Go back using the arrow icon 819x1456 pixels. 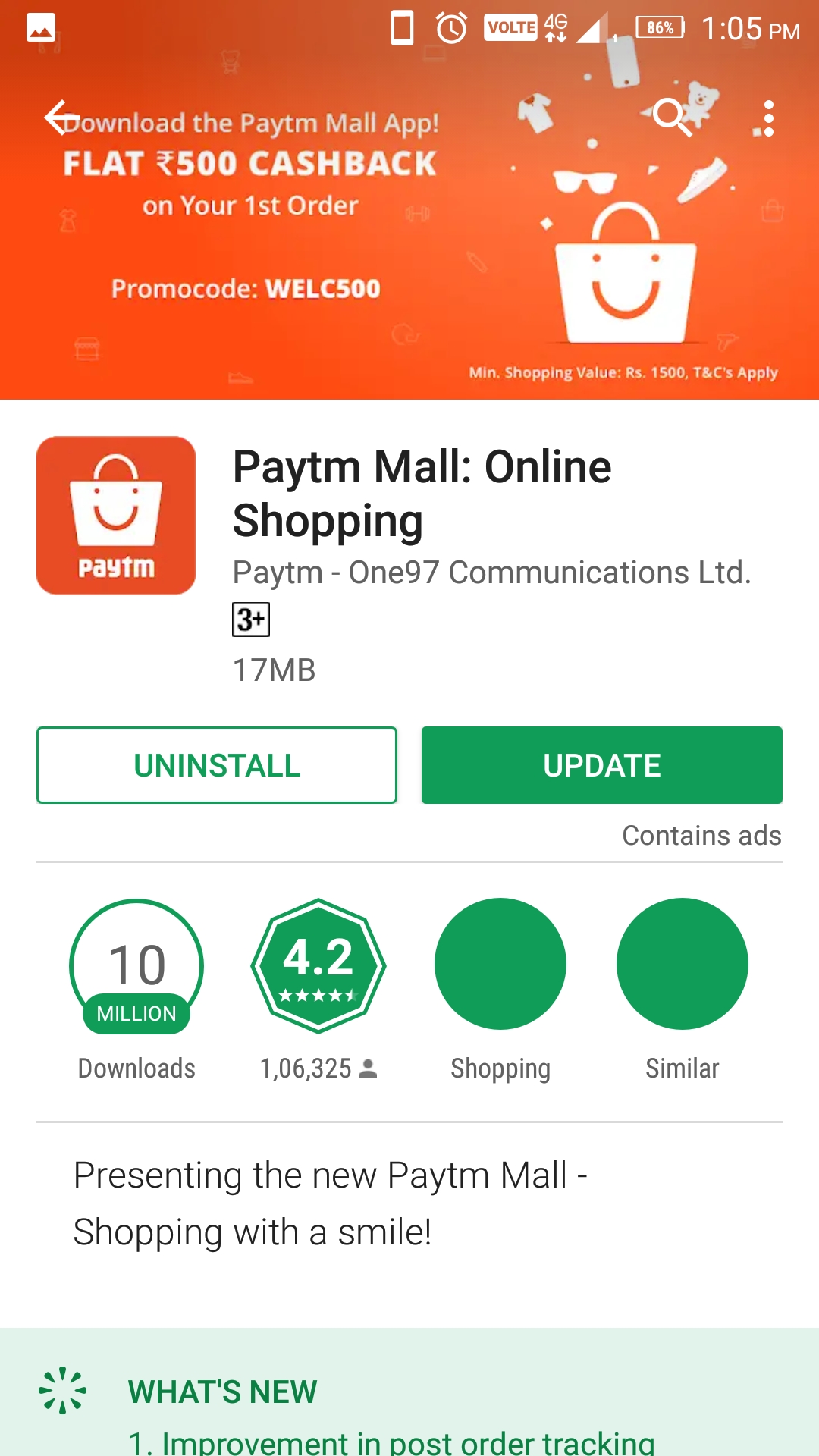(61, 118)
